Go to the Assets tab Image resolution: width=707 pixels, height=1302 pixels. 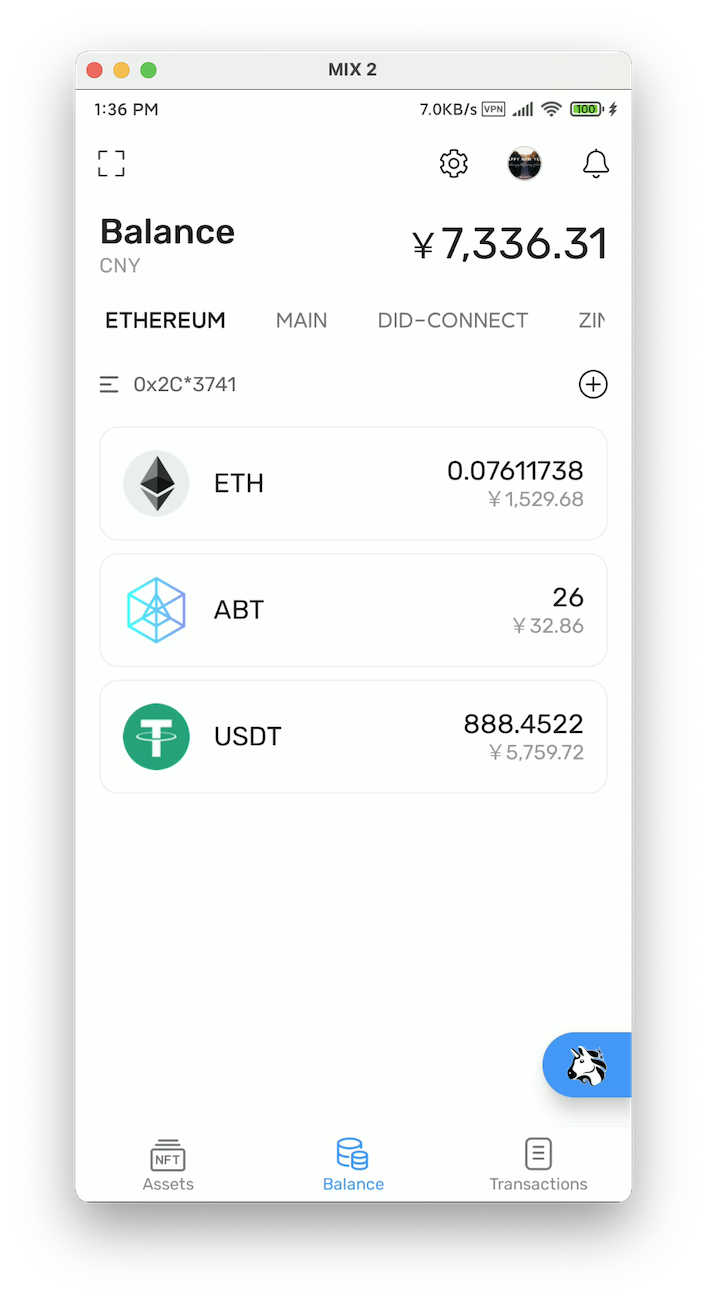[168, 1166]
